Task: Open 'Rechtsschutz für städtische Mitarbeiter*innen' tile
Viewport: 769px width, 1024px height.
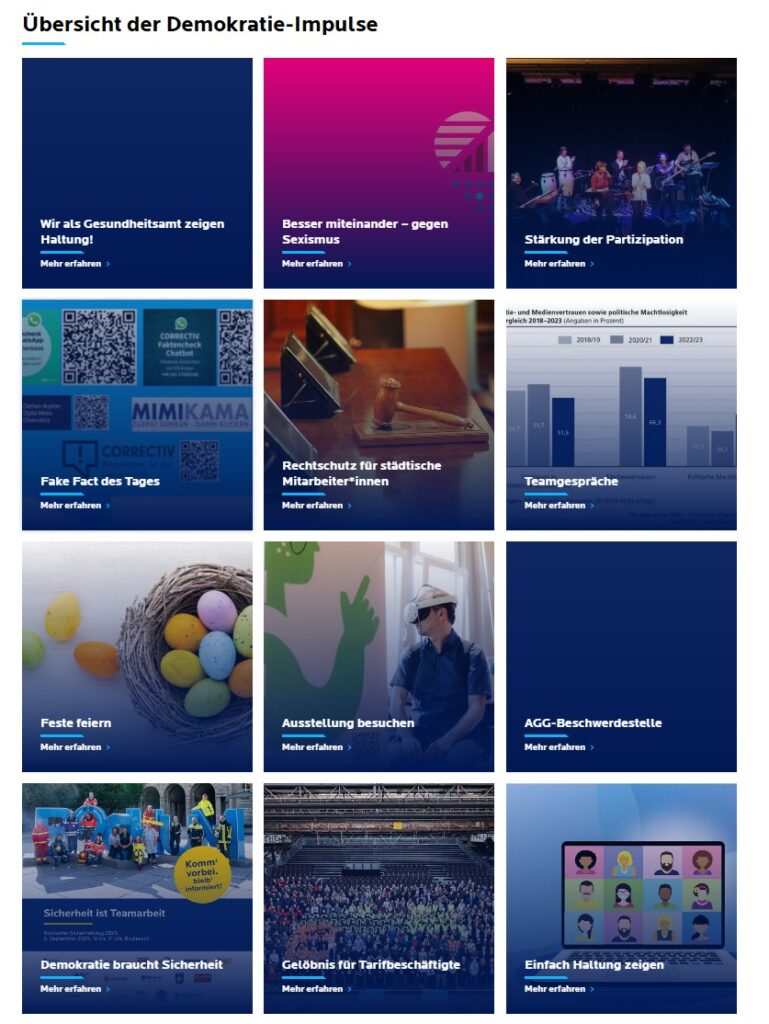Action: 378,415
